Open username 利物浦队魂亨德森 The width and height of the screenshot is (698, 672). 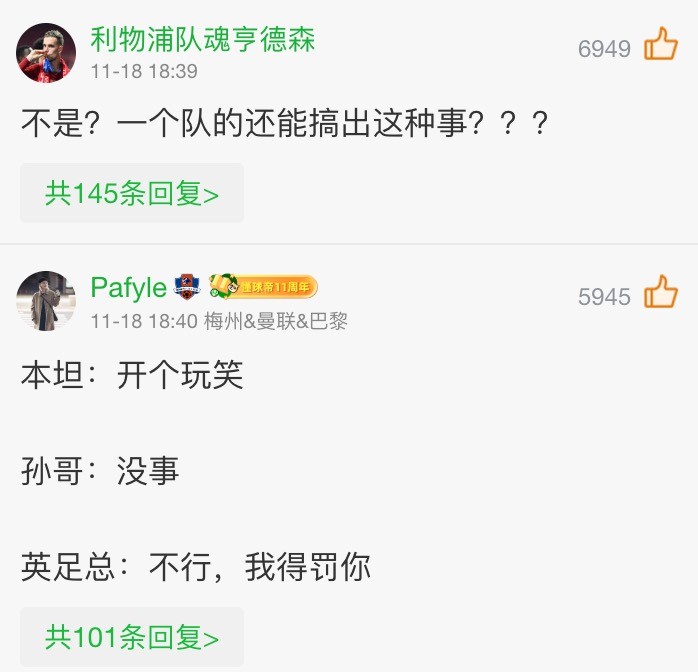click(x=203, y=40)
